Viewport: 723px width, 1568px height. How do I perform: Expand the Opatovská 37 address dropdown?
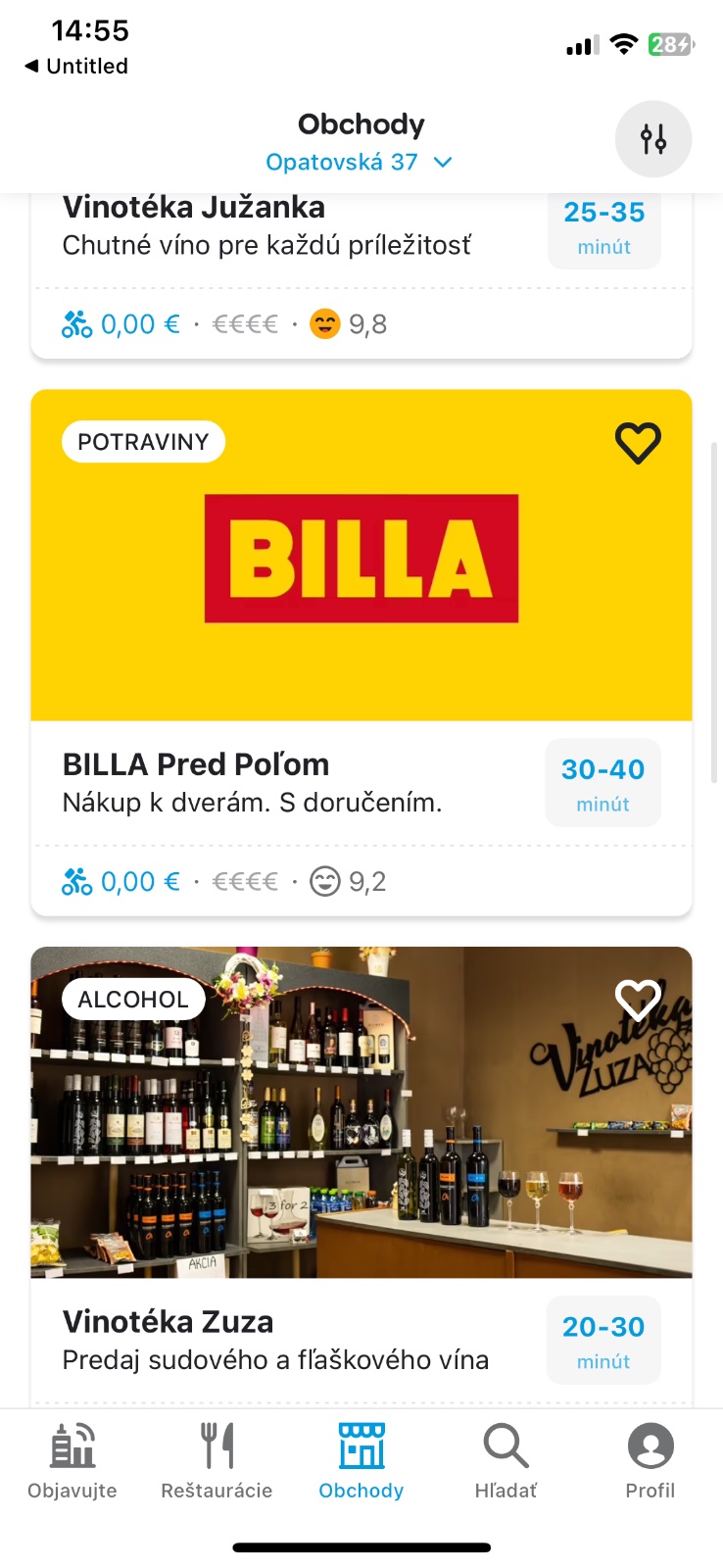(x=360, y=163)
